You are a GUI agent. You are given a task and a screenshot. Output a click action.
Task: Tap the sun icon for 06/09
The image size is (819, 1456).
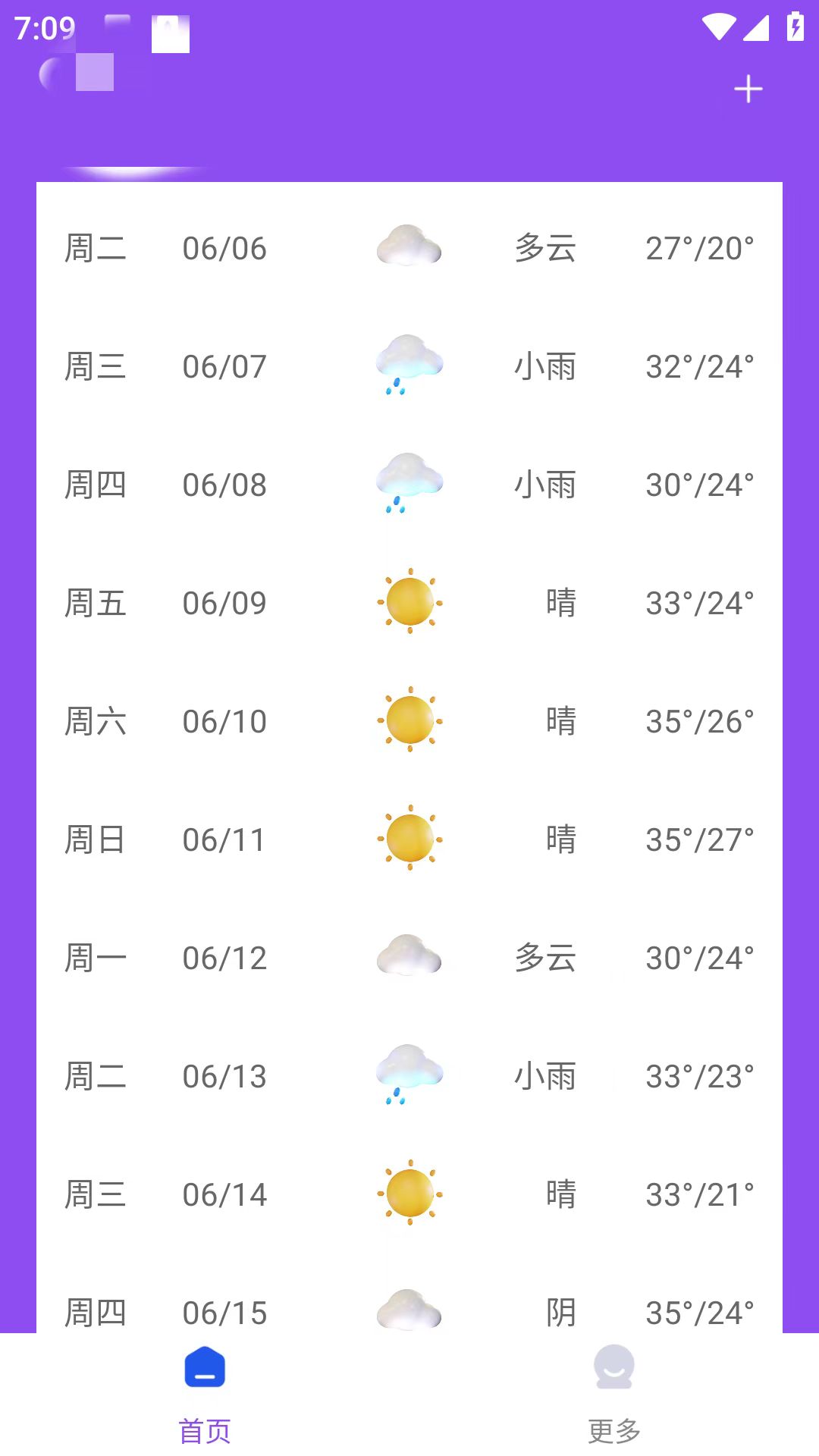tap(409, 601)
